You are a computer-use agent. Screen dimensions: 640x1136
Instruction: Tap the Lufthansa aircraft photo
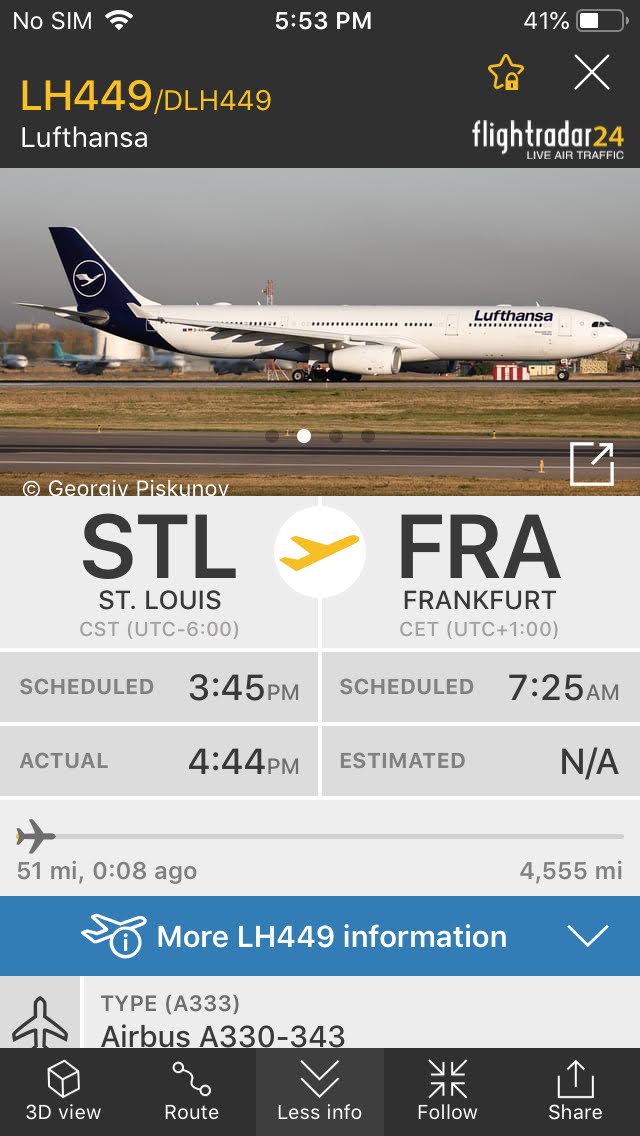pos(320,332)
